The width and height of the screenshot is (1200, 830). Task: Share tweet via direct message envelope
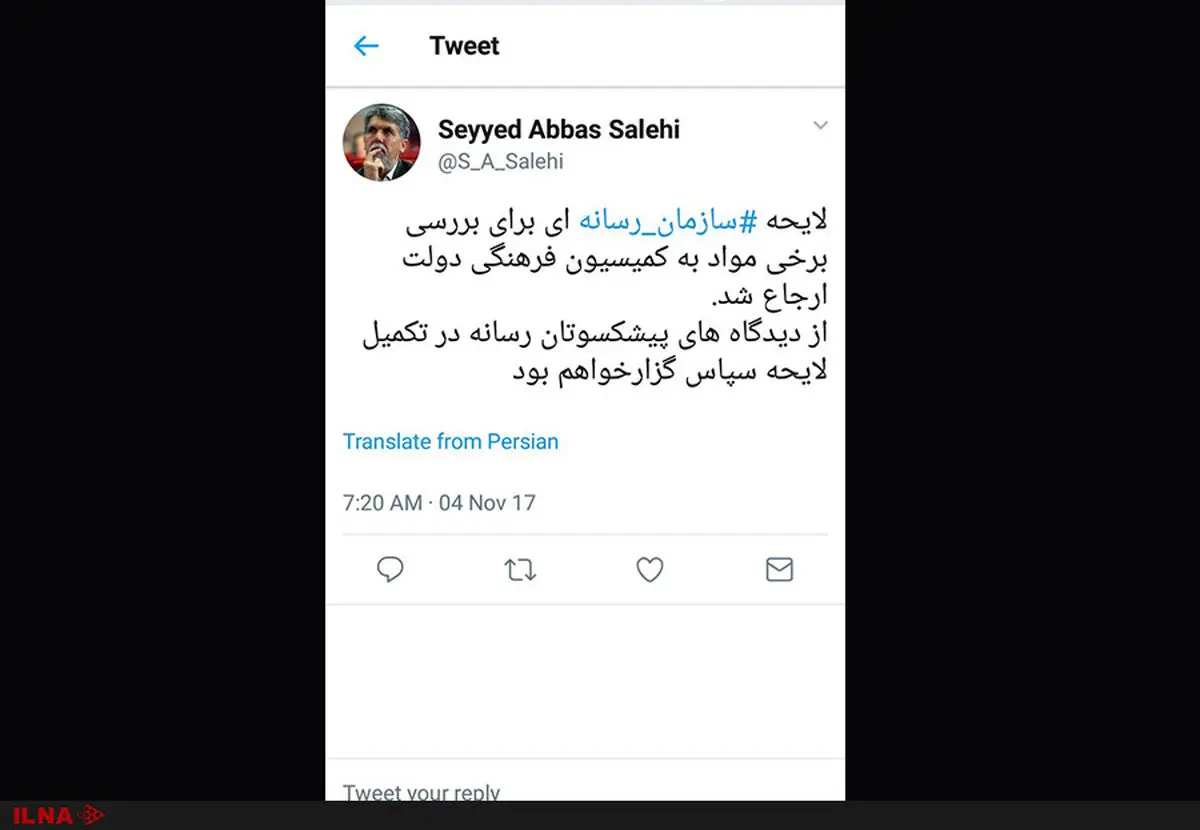point(779,570)
